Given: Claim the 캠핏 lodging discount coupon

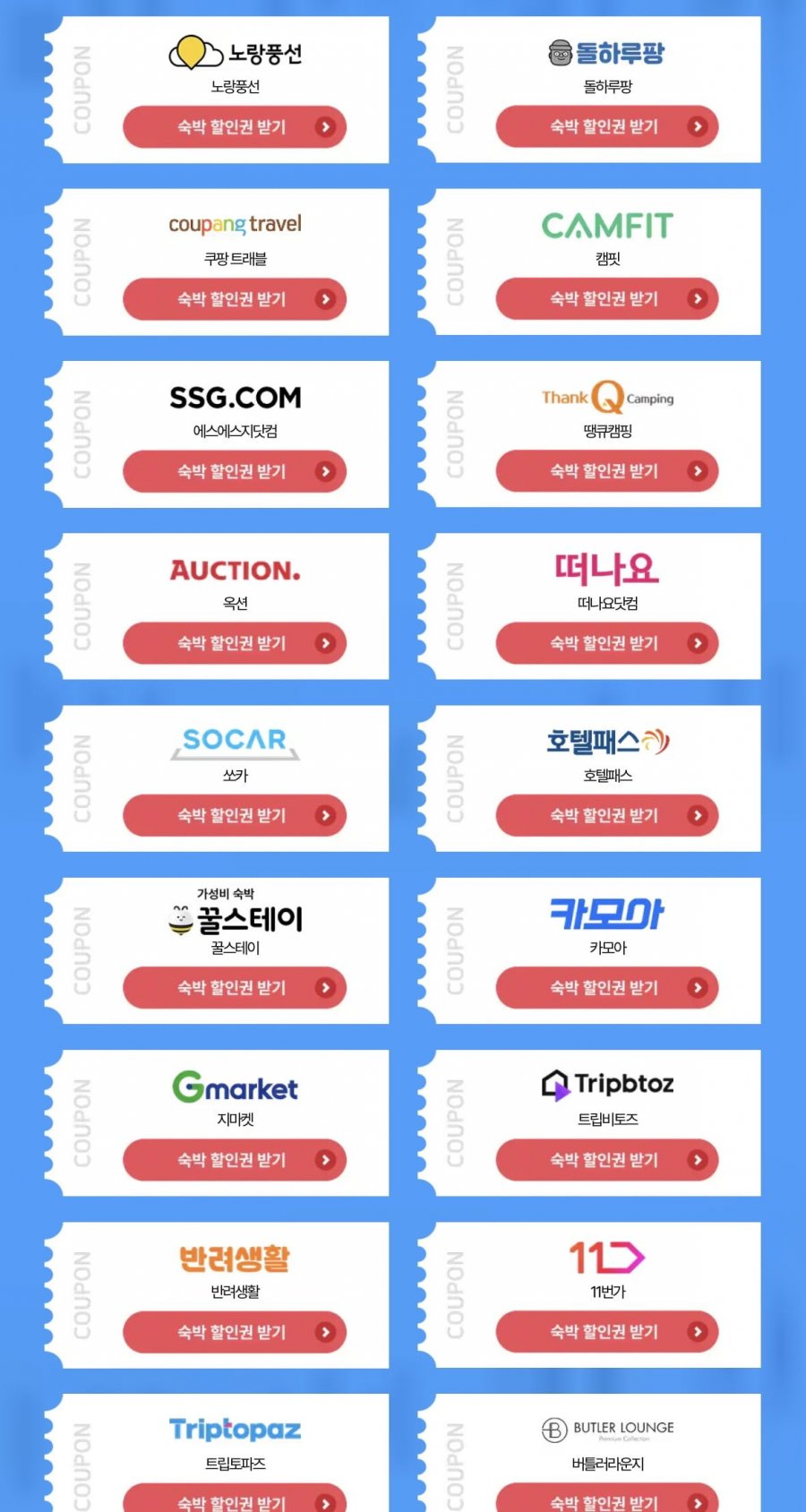Looking at the screenshot, I should (x=606, y=299).
